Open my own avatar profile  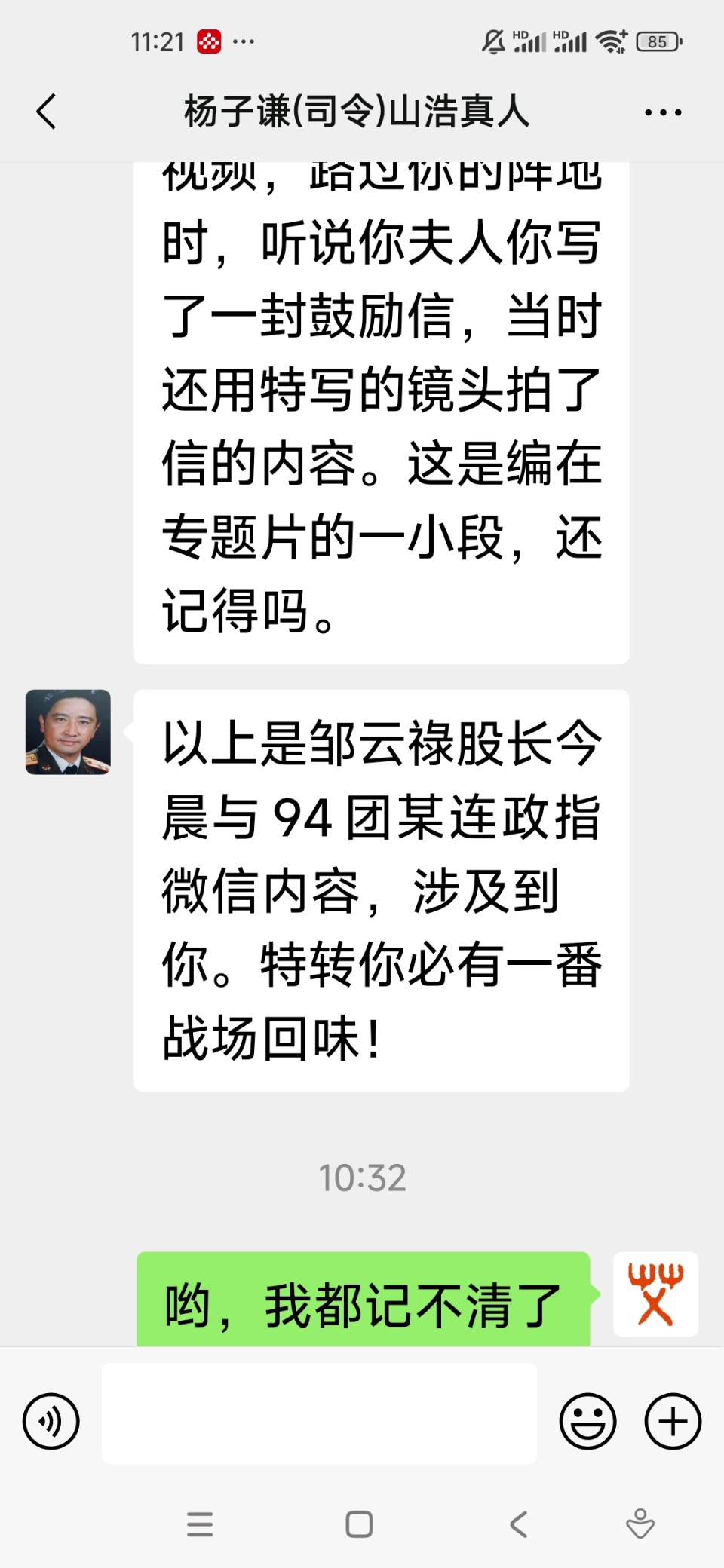tap(655, 1294)
